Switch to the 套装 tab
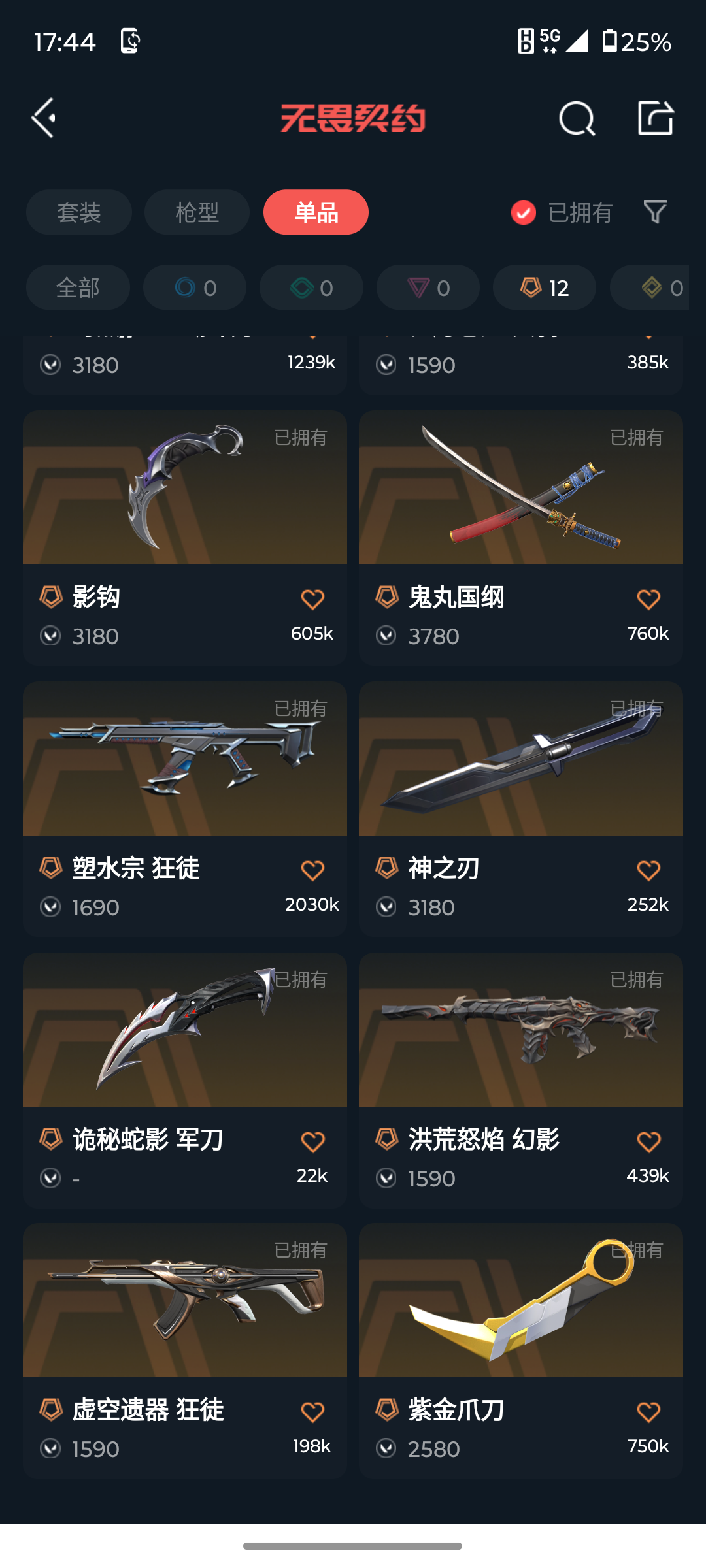The height and width of the screenshot is (1568, 706). point(79,212)
